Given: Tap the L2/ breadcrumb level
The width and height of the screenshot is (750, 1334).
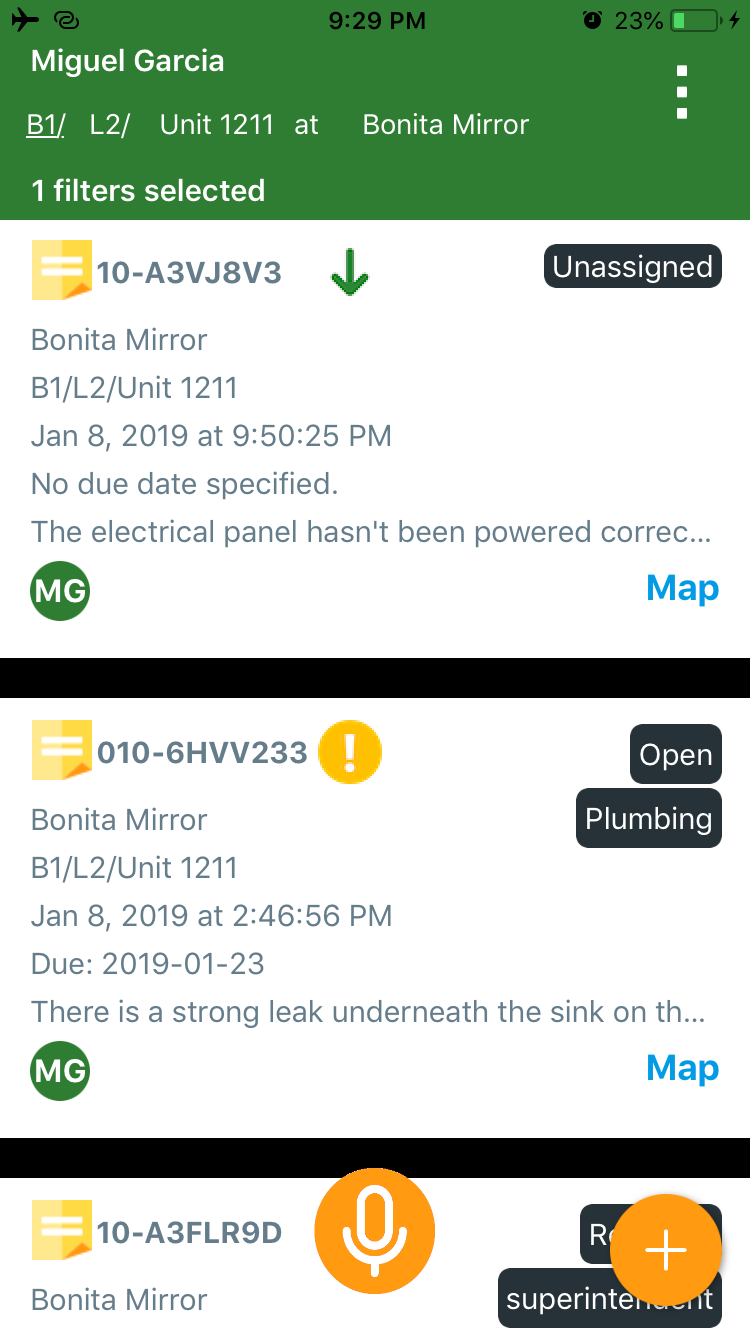Looking at the screenshot, I should [110, 125].
